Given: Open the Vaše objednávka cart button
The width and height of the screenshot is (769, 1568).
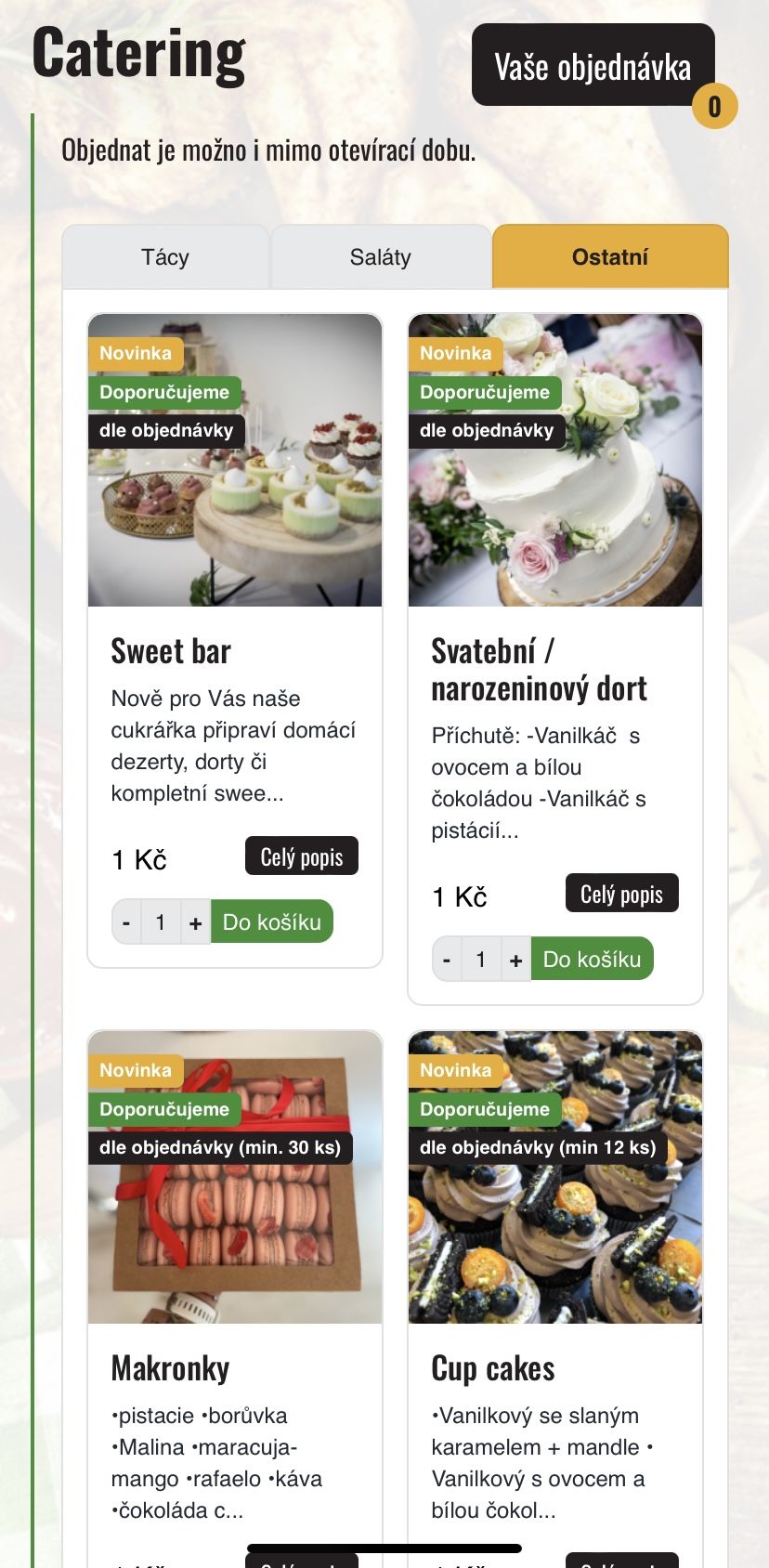Looking at the screenshot, I should (593, 65).
